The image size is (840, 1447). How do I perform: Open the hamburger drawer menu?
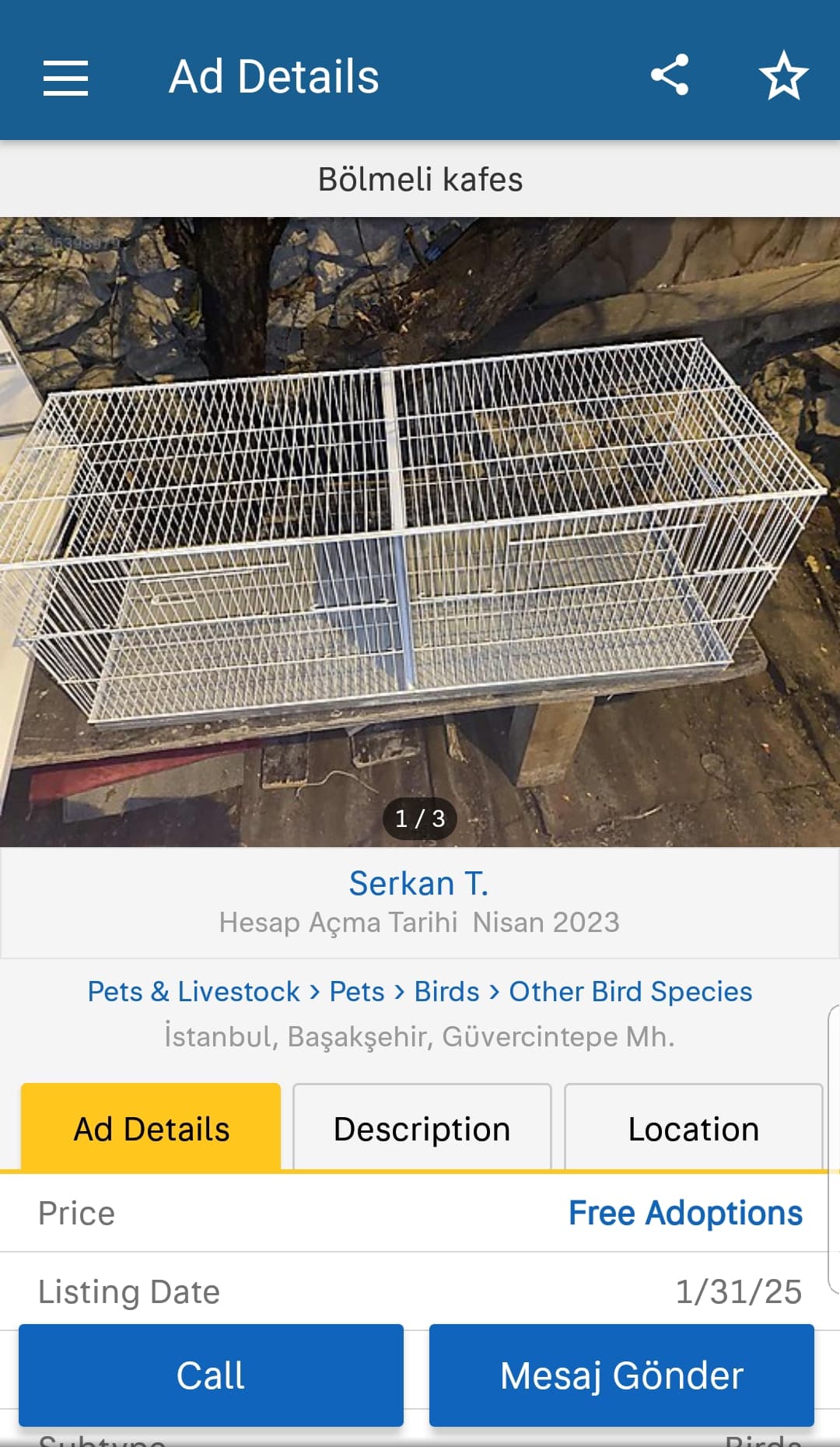point(65,77)
